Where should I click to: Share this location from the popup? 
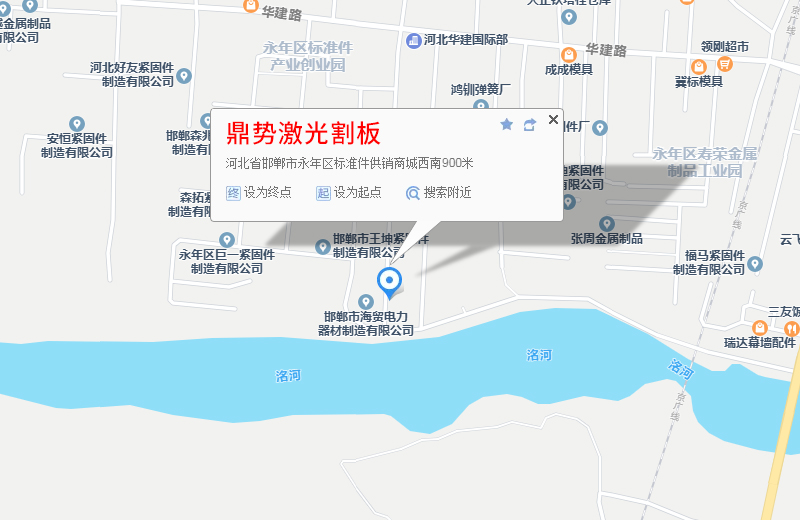coord(530,125)
